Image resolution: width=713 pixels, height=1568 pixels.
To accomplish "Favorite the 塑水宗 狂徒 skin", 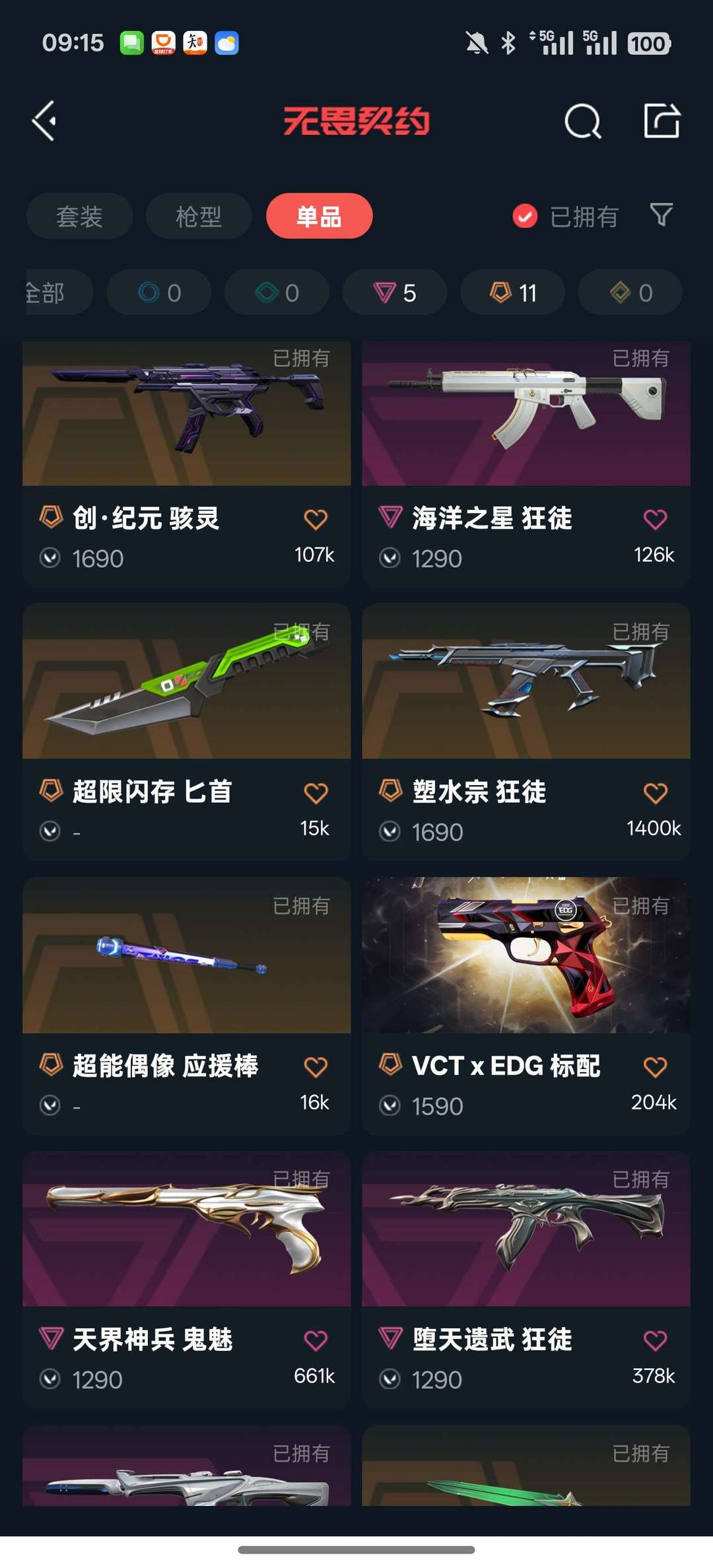I will (655, 793).
